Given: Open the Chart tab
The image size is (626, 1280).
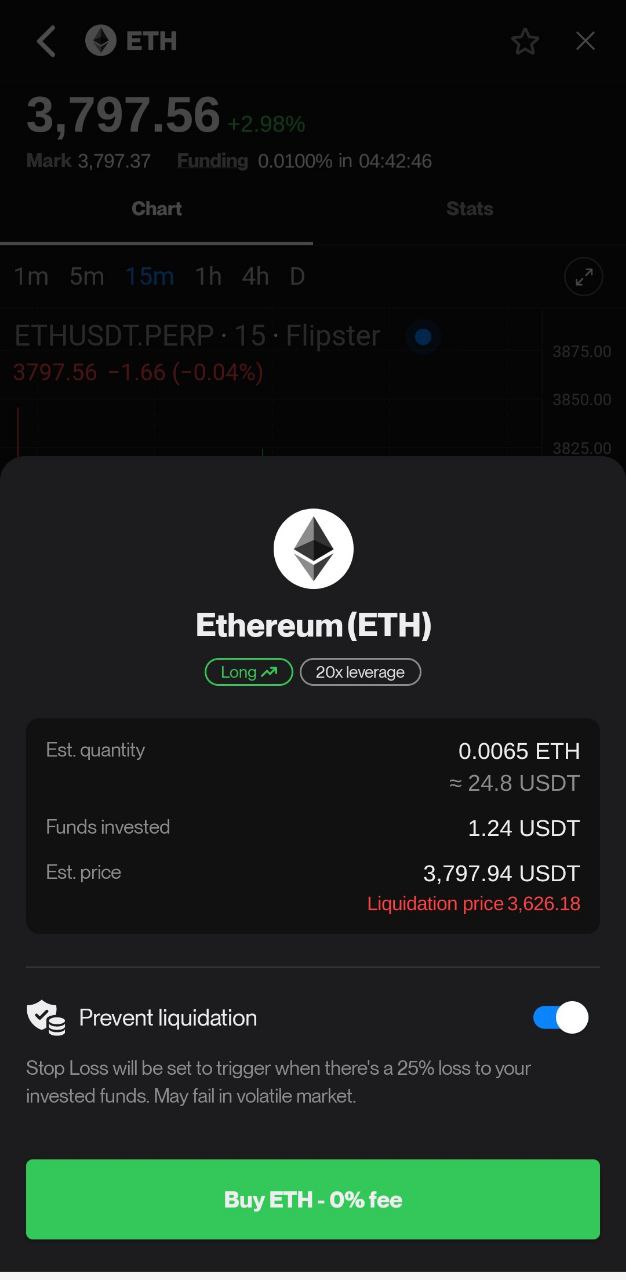Looking at the screenshot, I should click(x=157, y=209).
